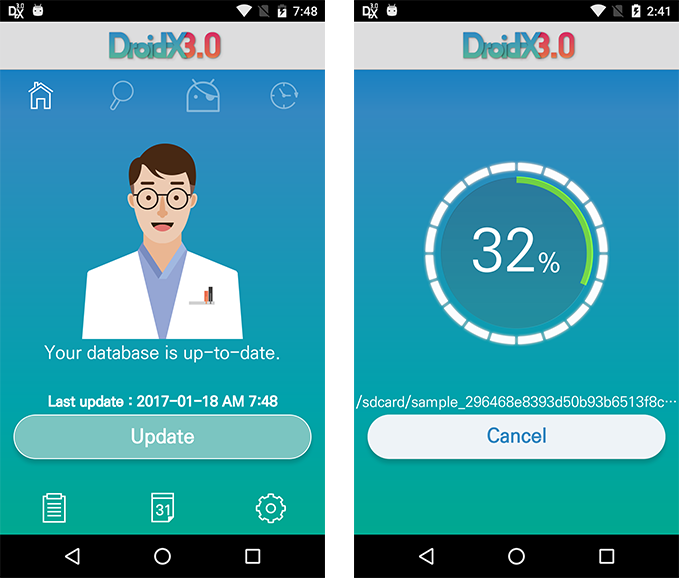The image size is (679, 578).
Task: Open the settings gear icon
Action: [x=271, y=508]
